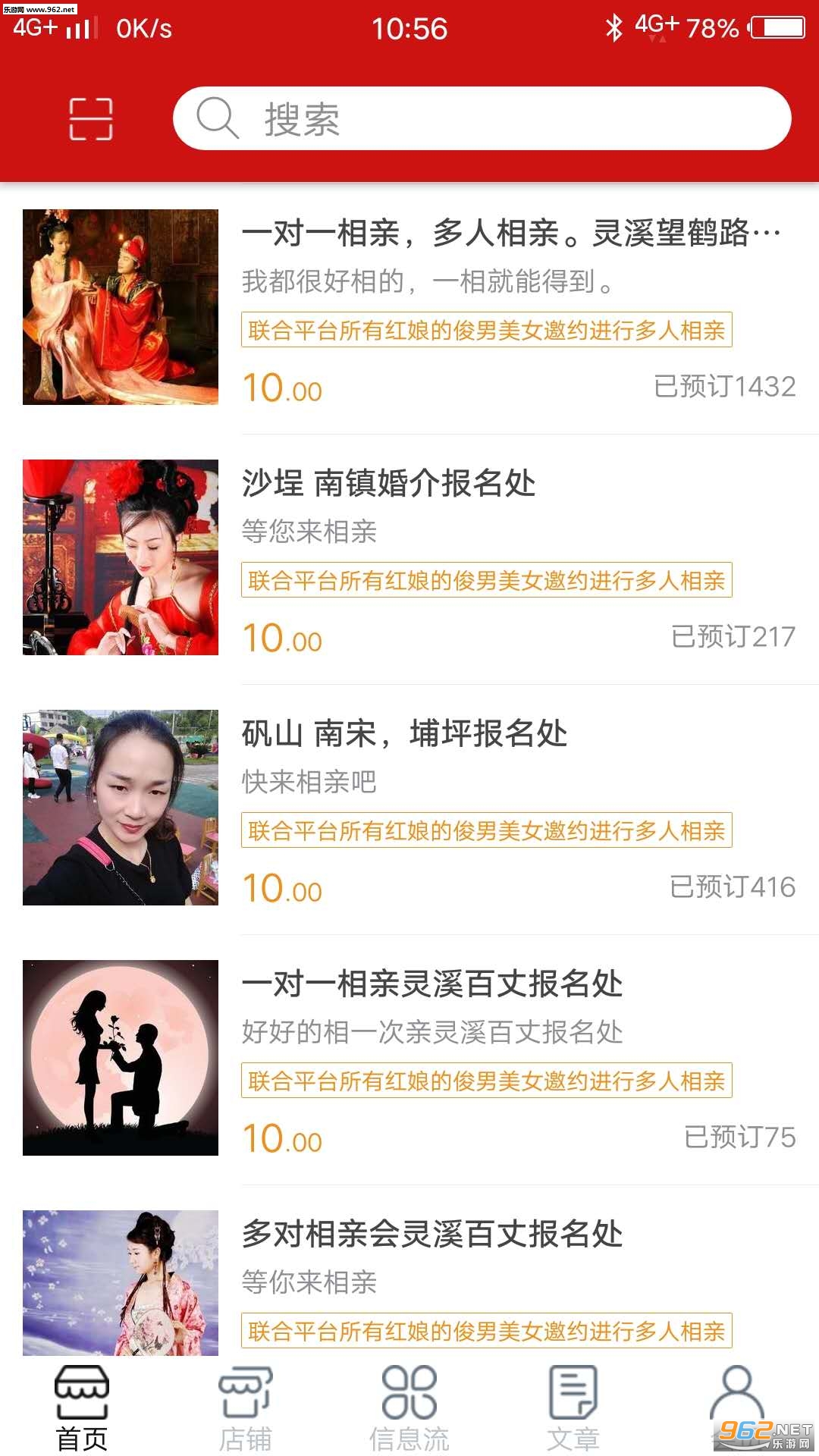
Task: Tap the 搜索 search box
Action: (482, 119)
